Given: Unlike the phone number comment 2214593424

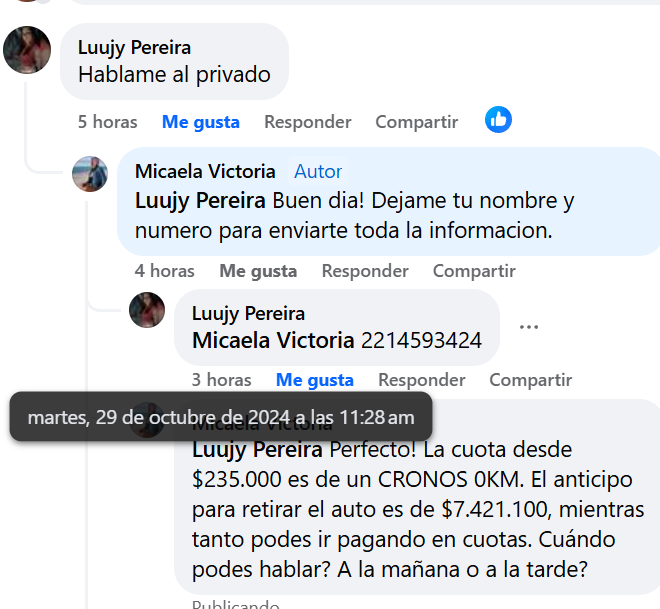Looking at the screenshot, I should tap(314, 380).
